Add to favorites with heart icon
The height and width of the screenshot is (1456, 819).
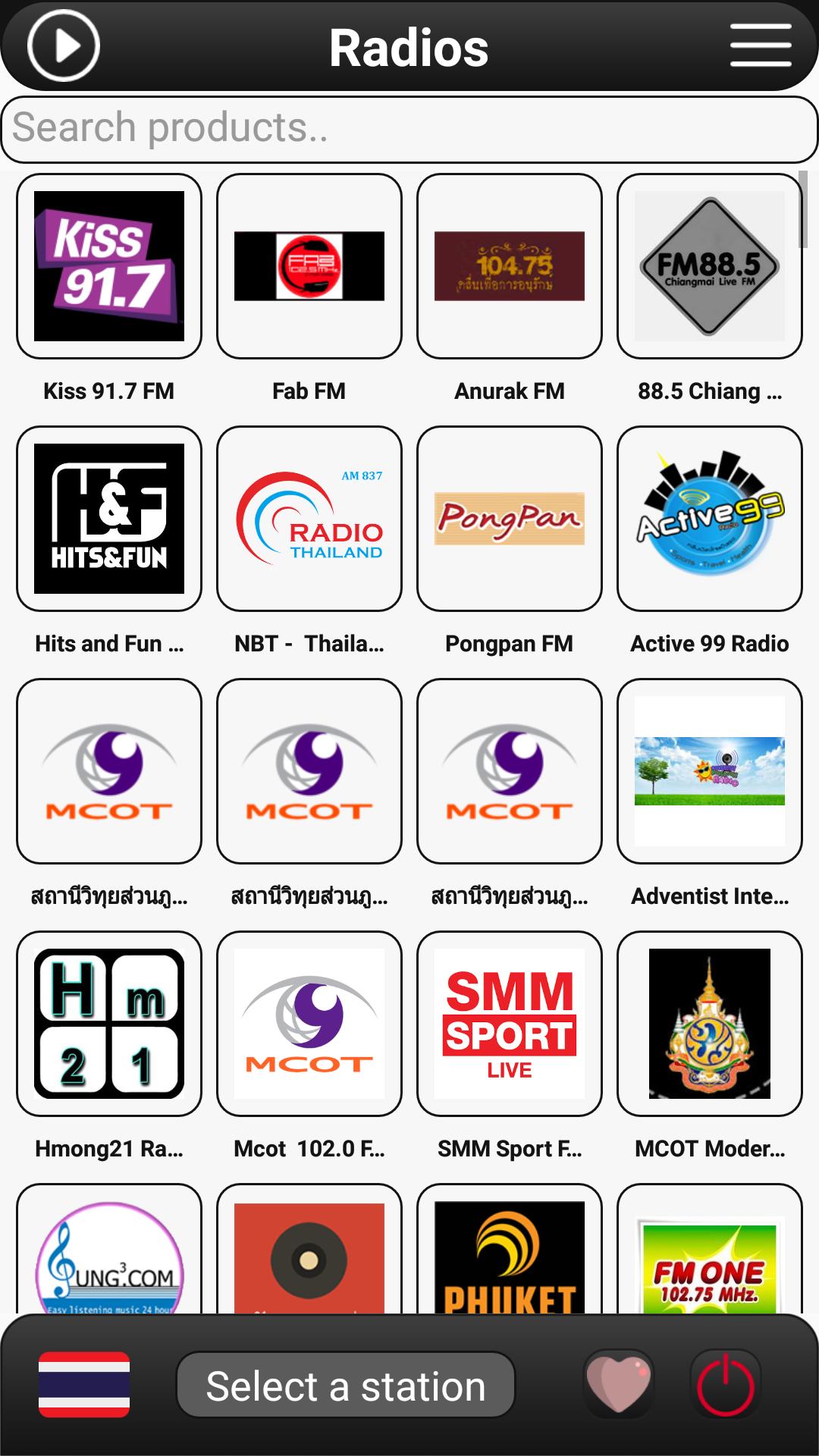[619, 1385]
